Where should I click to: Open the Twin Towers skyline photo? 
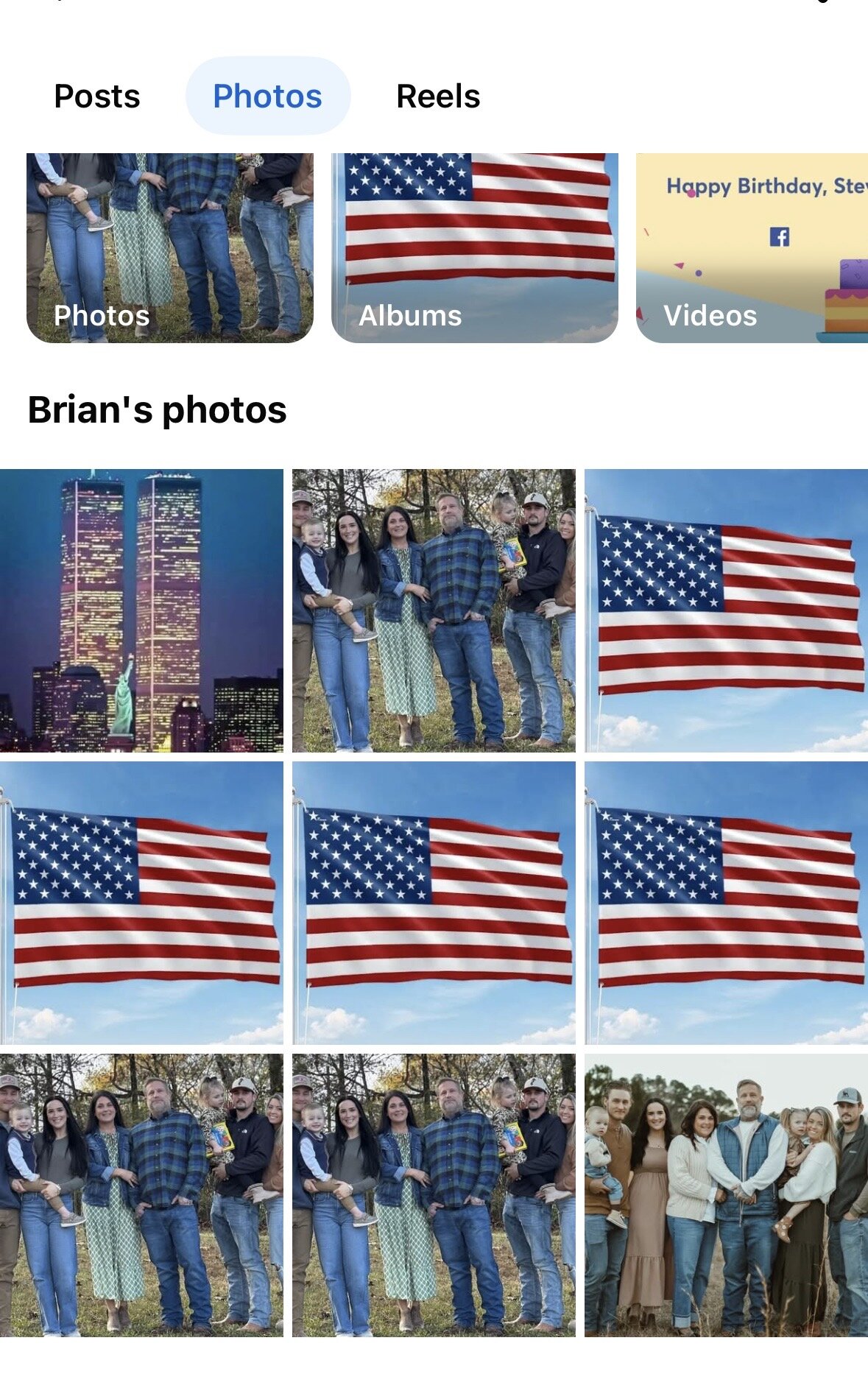tap(141, 610)
